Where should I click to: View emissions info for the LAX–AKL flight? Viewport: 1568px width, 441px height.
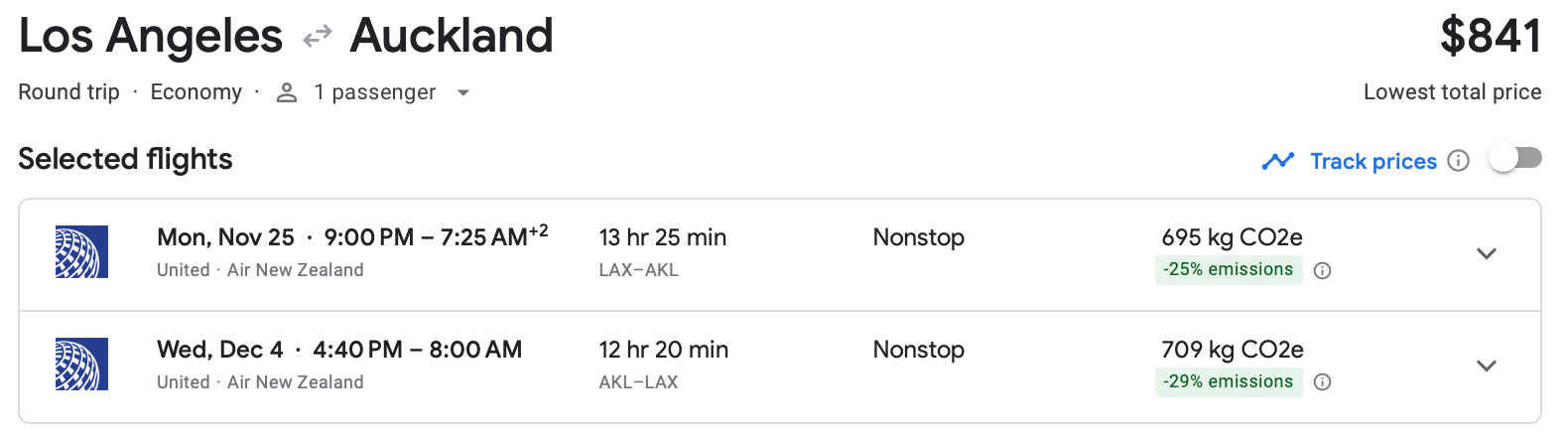[1322, 270]
